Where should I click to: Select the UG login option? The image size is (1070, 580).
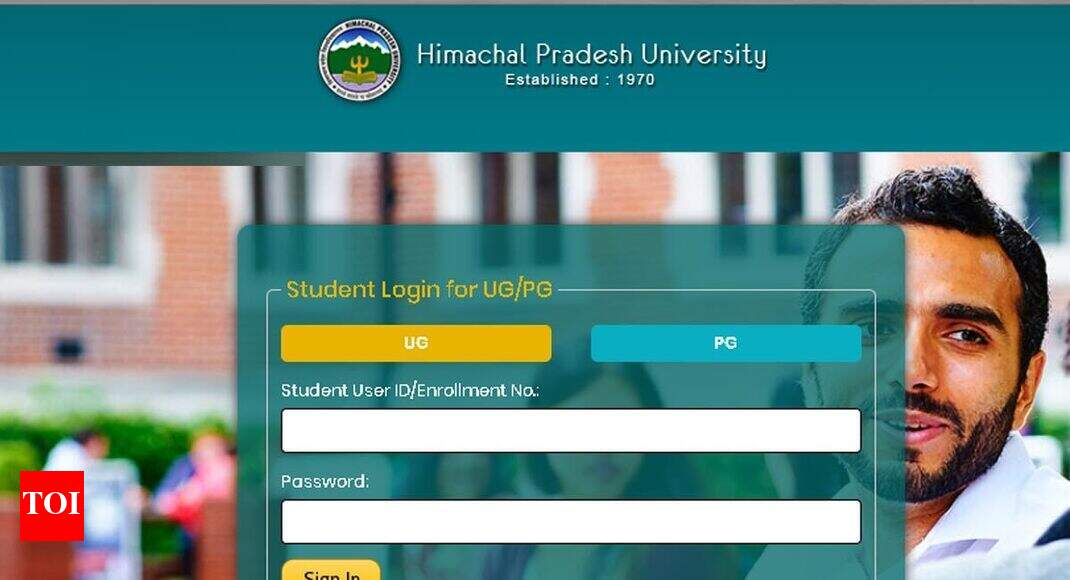point(415,343)
